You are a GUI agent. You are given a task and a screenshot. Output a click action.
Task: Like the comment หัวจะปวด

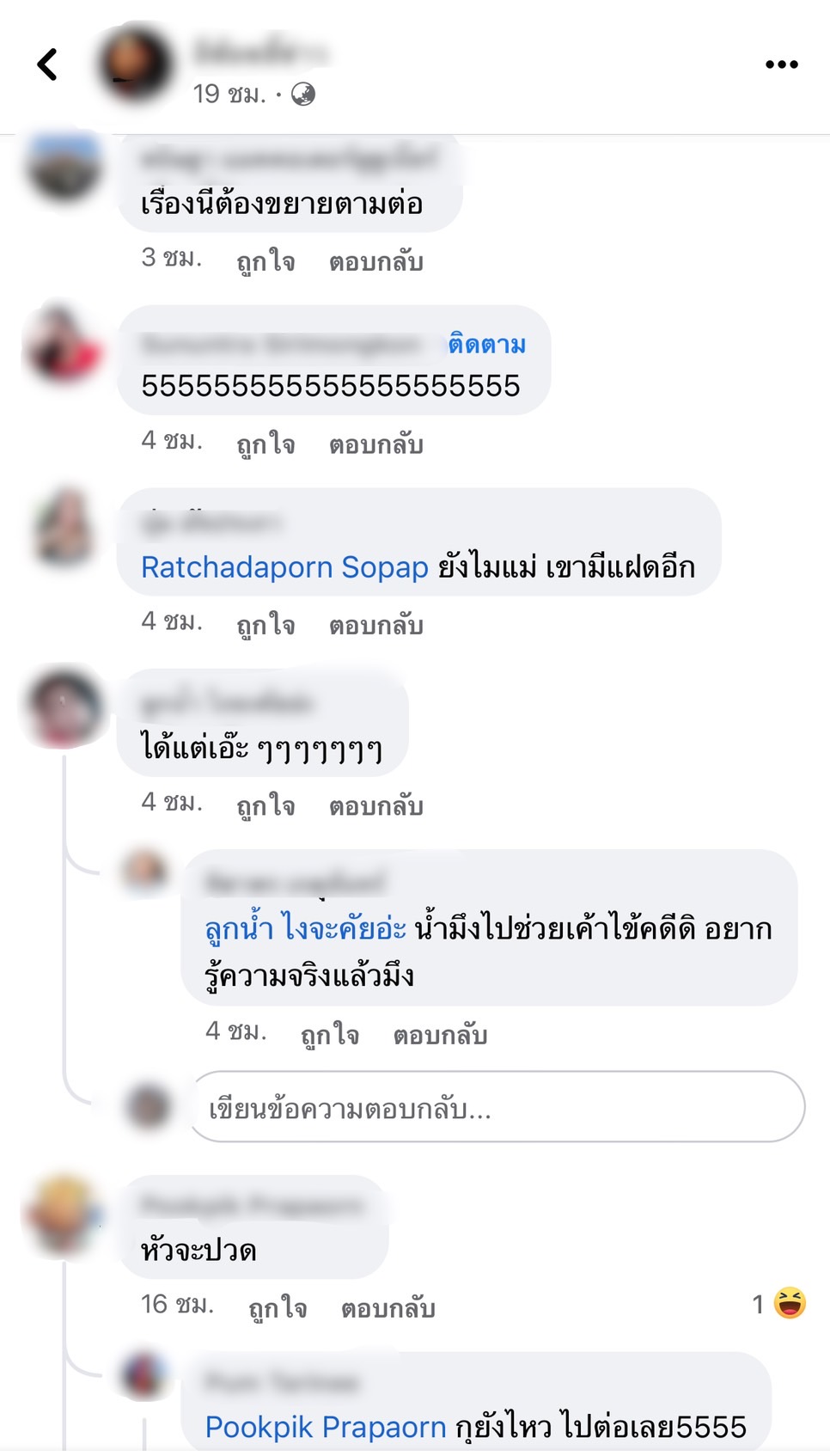(x=278, y=1308)
